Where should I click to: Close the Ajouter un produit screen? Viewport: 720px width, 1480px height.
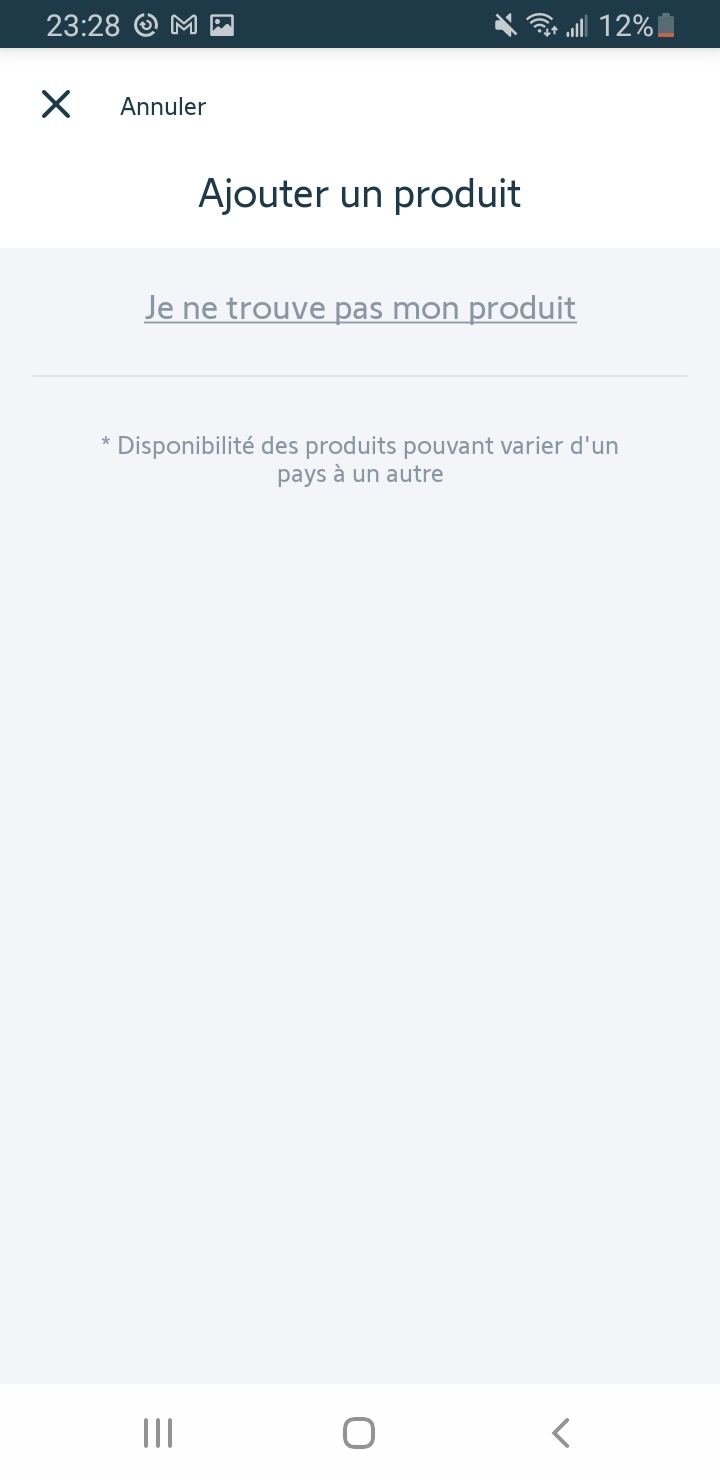56,104
